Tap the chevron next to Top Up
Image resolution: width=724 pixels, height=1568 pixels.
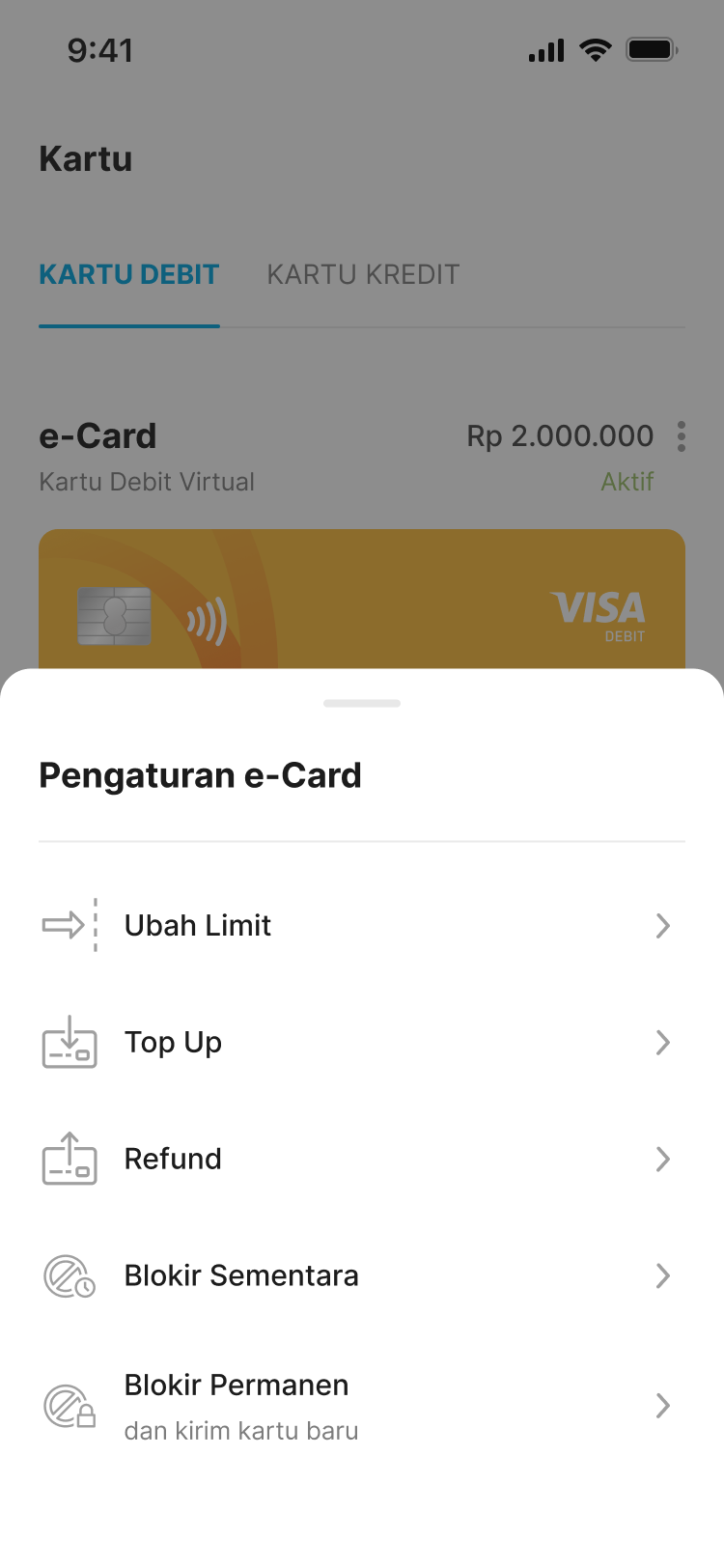click(663, 1043)
